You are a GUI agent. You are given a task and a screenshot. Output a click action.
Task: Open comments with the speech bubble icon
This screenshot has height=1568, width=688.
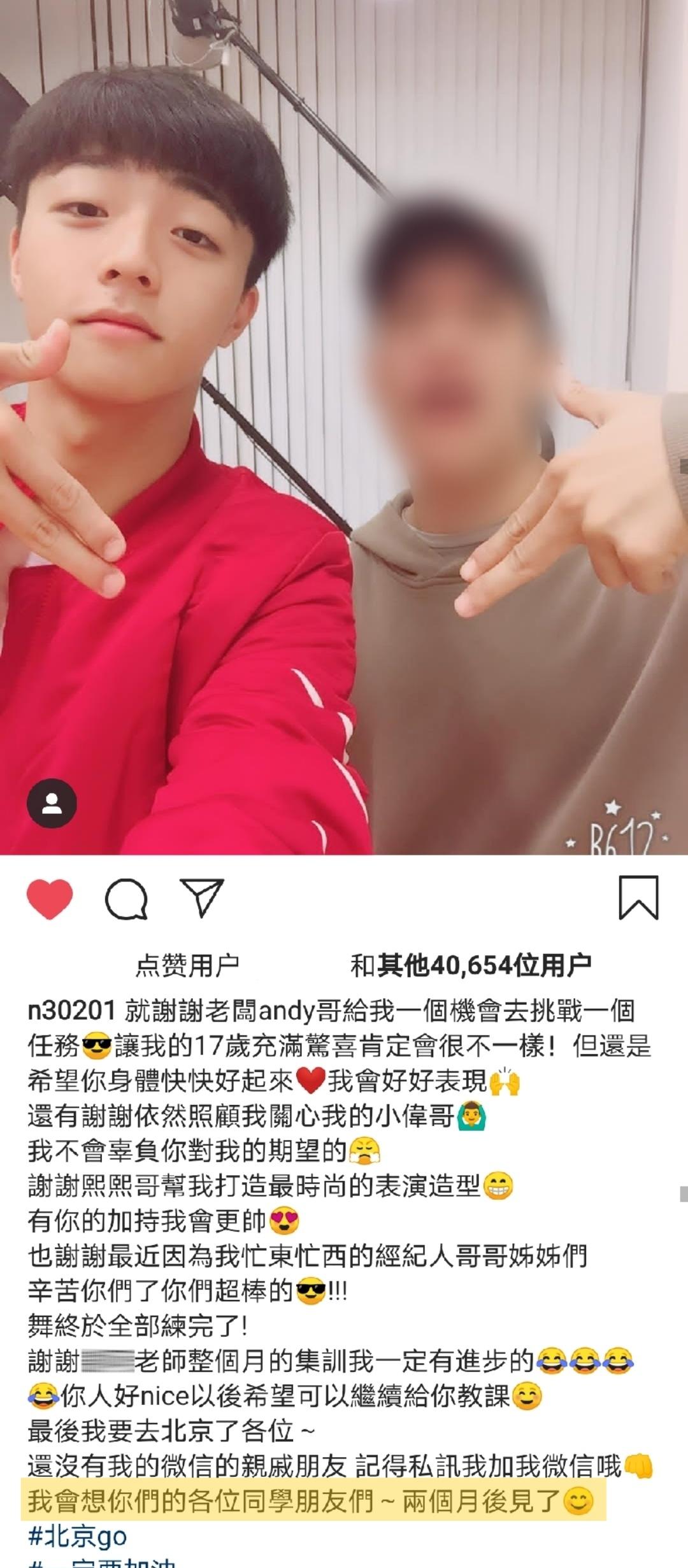point(126,899)
